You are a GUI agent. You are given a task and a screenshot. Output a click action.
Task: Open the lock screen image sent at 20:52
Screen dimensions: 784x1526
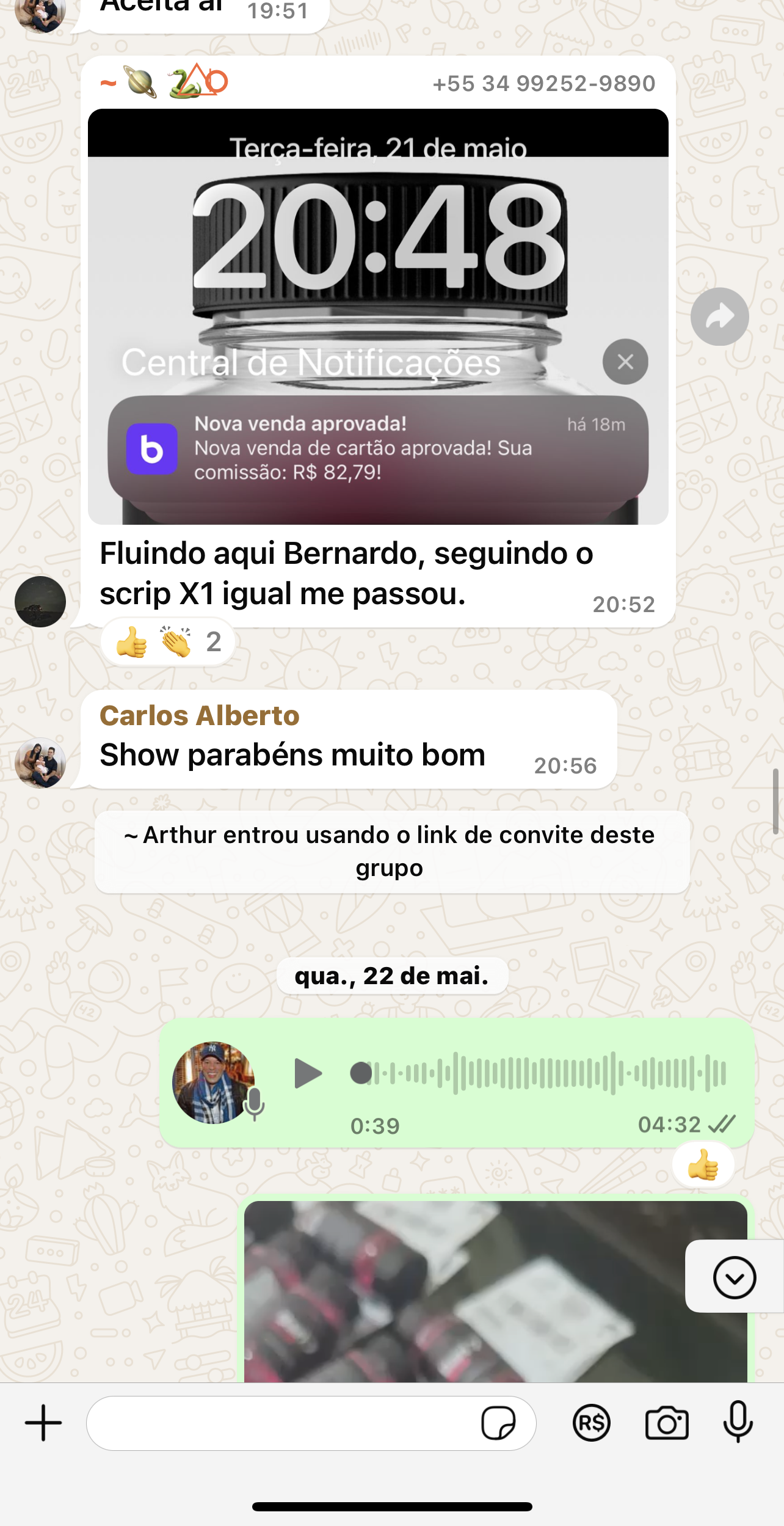click(378, 316)
